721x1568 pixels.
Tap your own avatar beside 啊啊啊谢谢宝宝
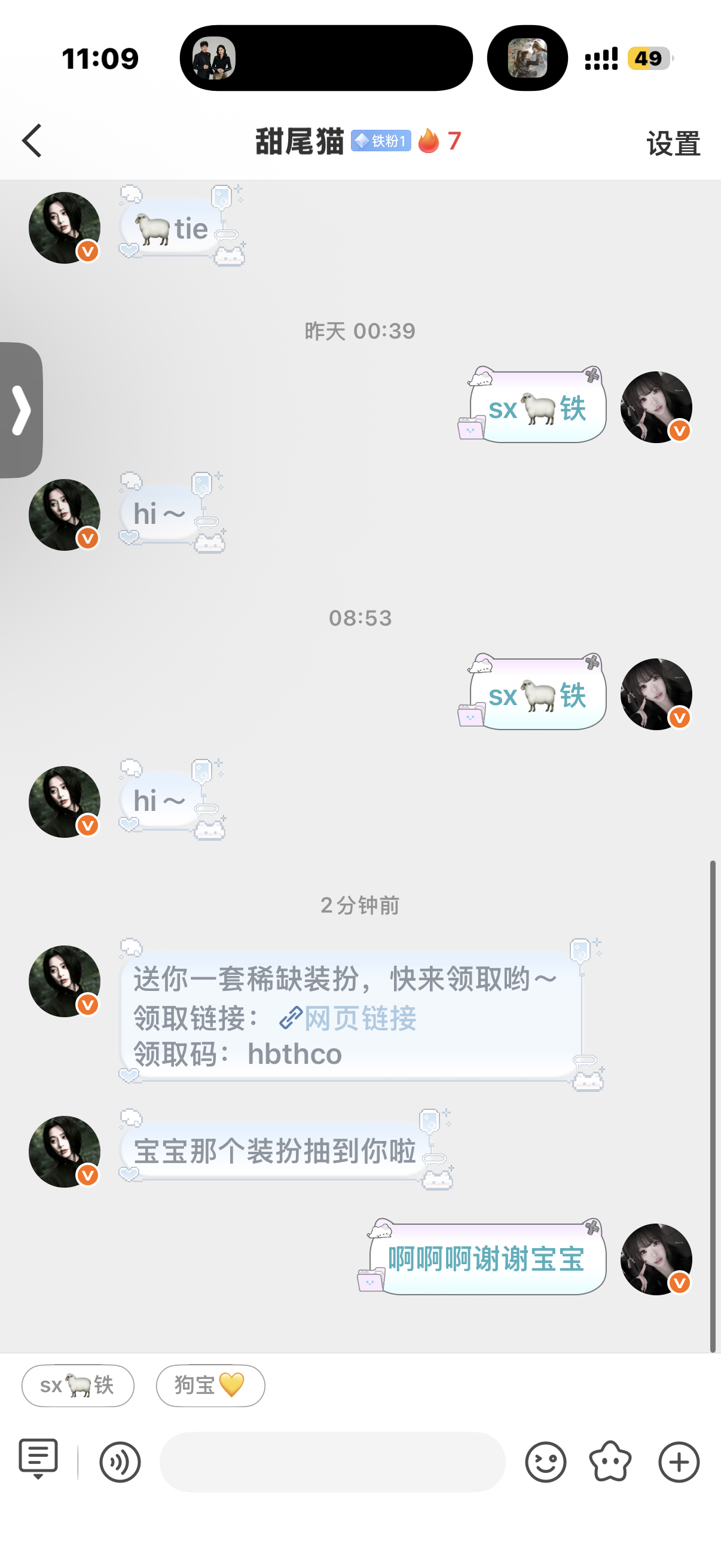(x=656, y=1259)
